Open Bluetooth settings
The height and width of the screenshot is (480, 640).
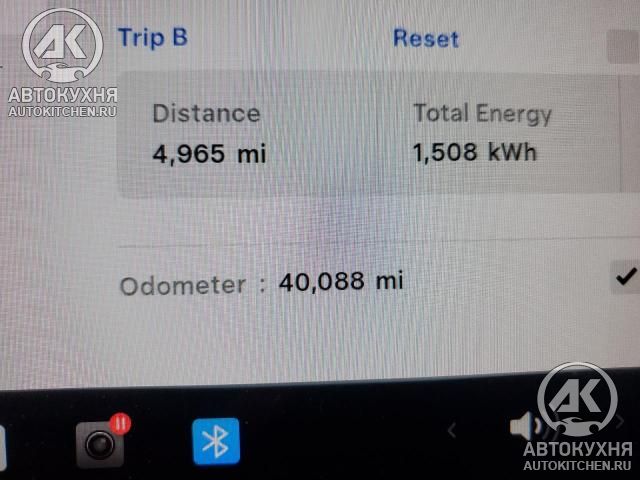point(216,442)
